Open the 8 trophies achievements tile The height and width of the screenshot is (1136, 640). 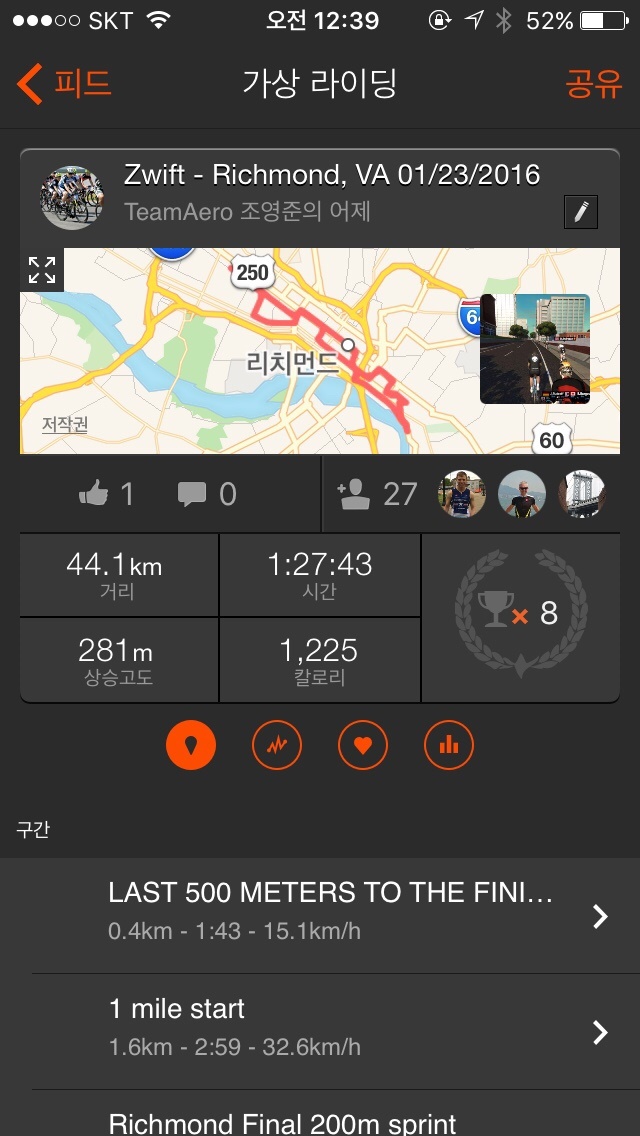click(x=520, y=617)
